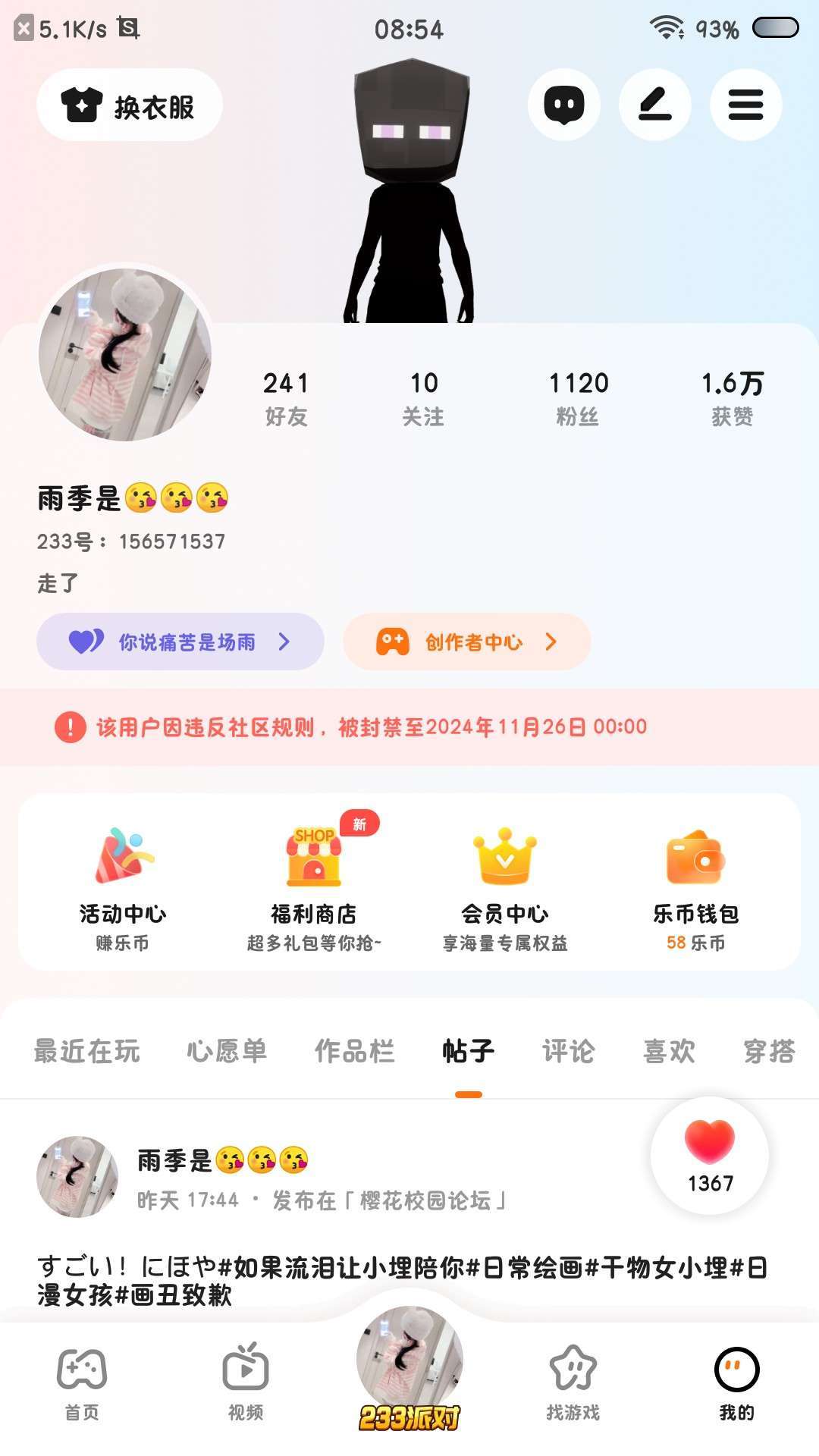View the 241 好友 friends list
Viewport: 819px width, 1456px height.
pos(286,398)
